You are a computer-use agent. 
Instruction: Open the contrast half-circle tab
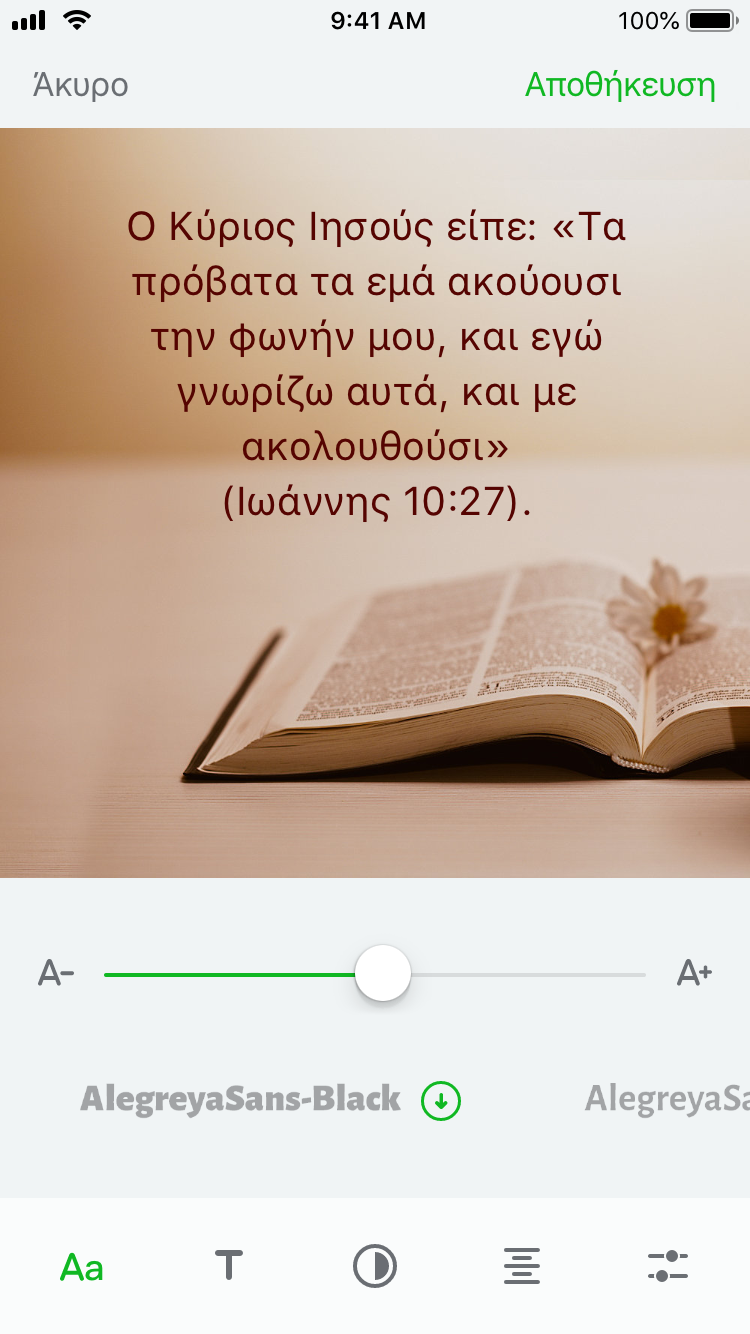pos(375,1266)
